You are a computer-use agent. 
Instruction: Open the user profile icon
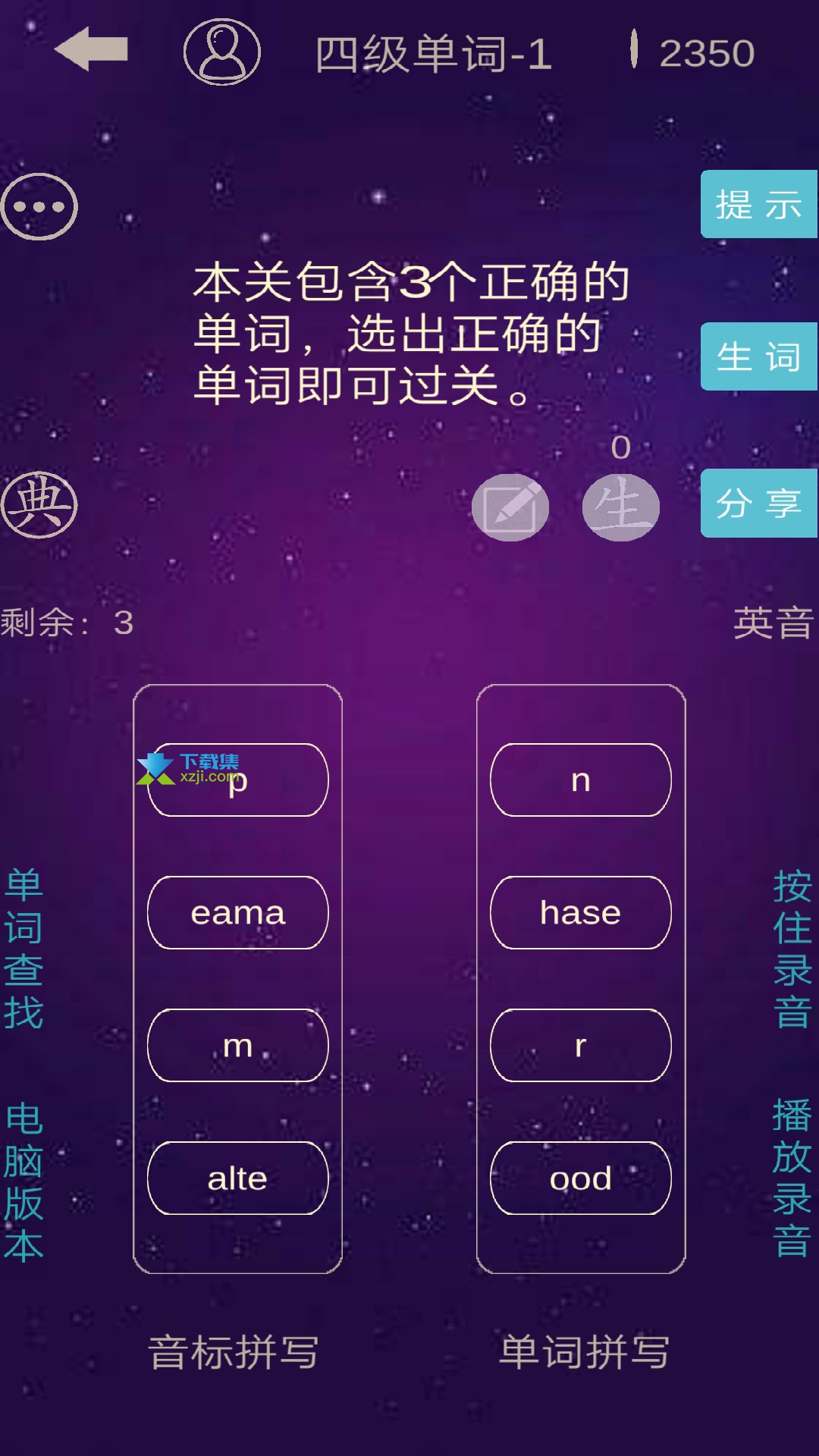(222, 52)
